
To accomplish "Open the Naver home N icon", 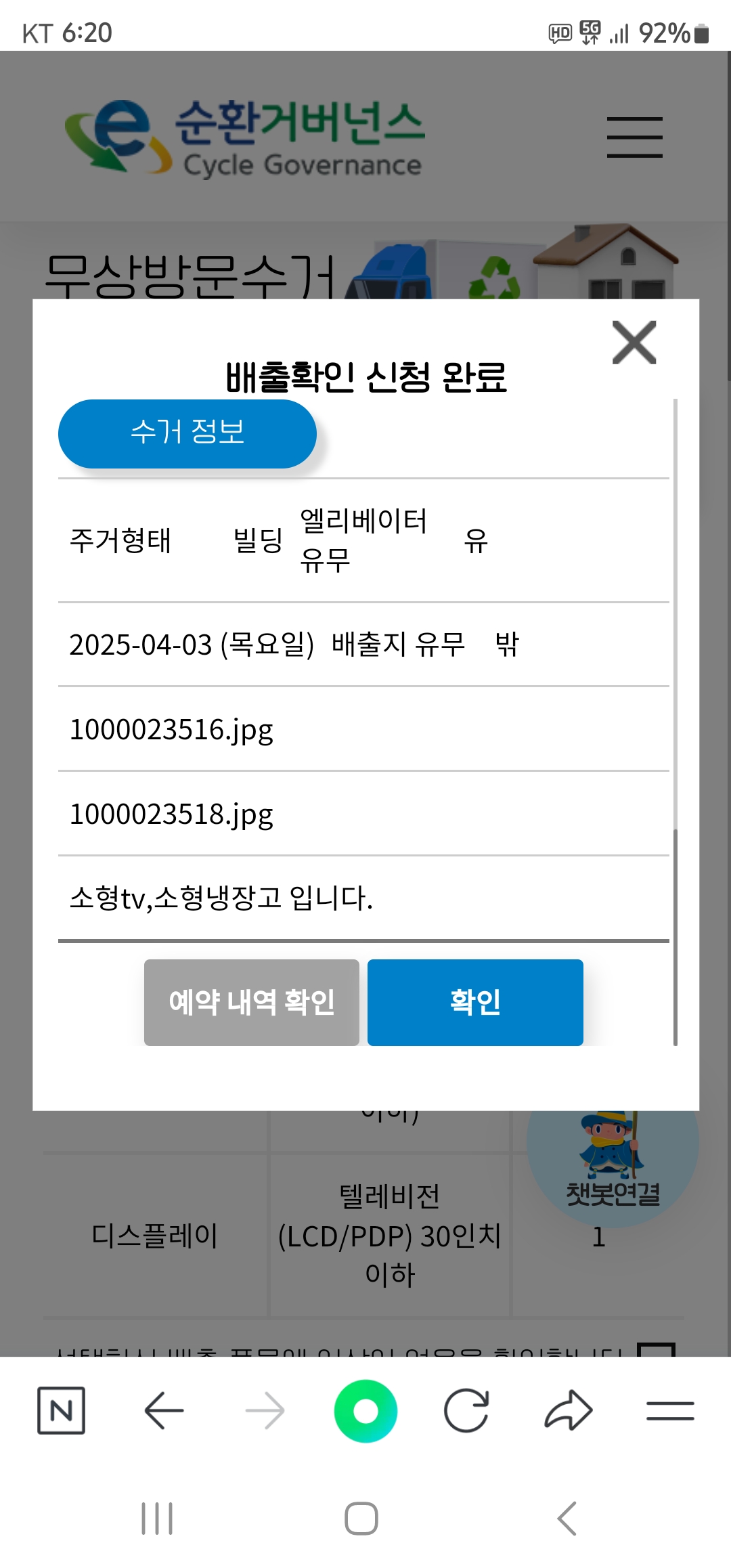I will 61,1411.
